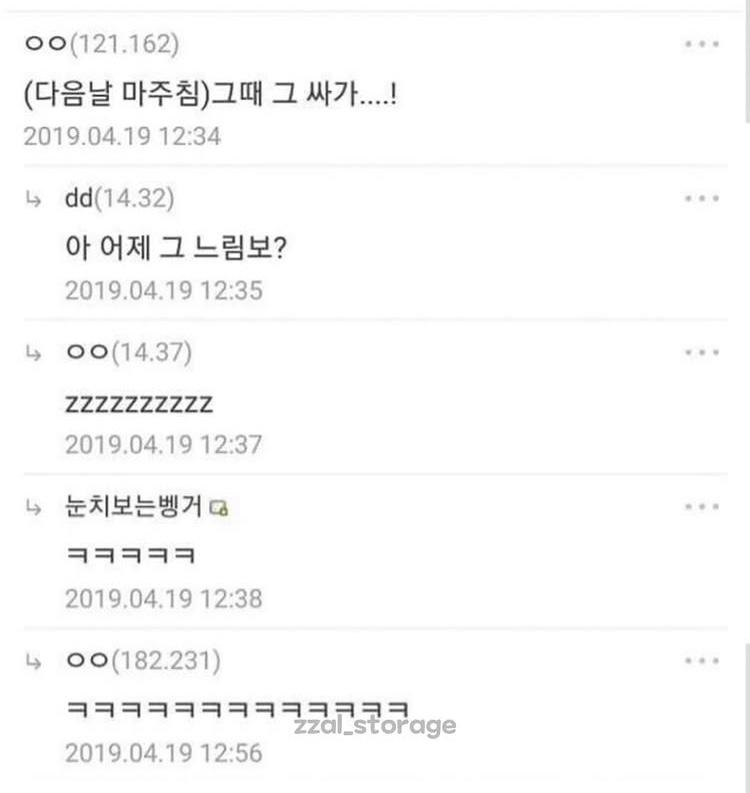Image resolution: width=750 pixels, height=793 pixels.
Task: Open options menu for ㅇㅇ(121.162) comment
Action: pyautogui.click(x=702, y=45)
